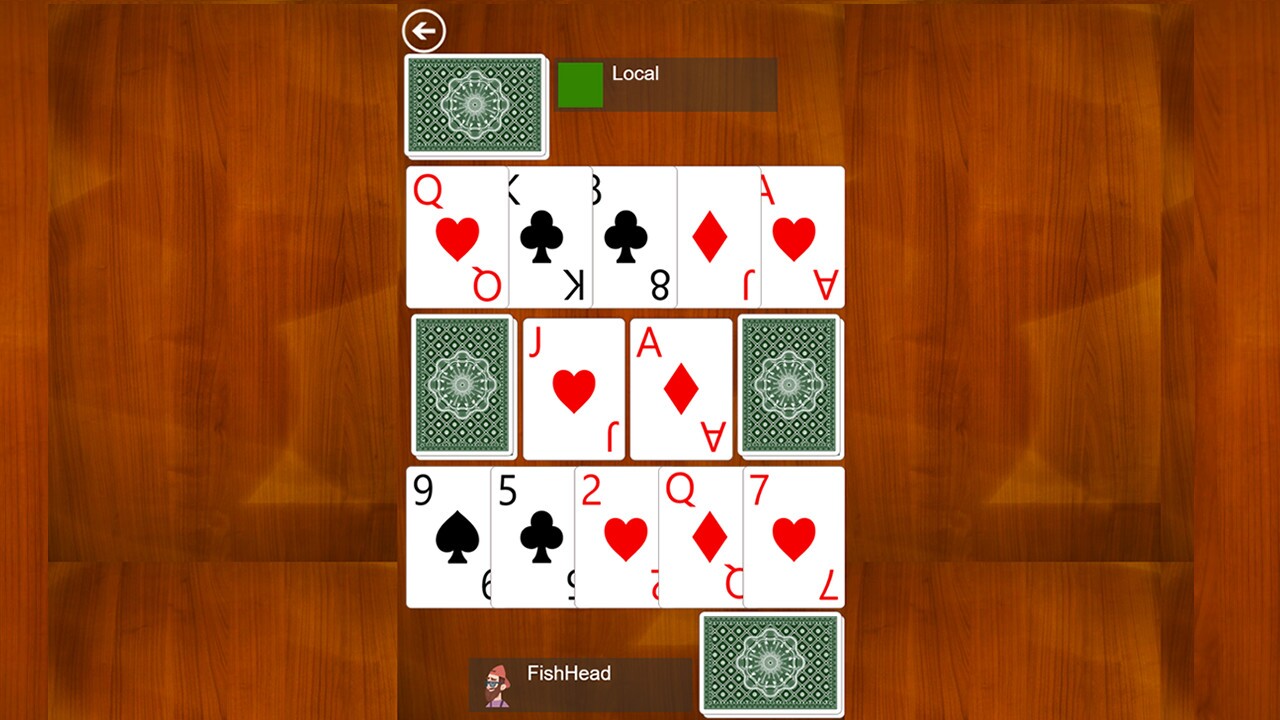The width and height of the screenshot is (1280, 720).
Task: Play the 2 of hearts card
Action: pos(616,537)
